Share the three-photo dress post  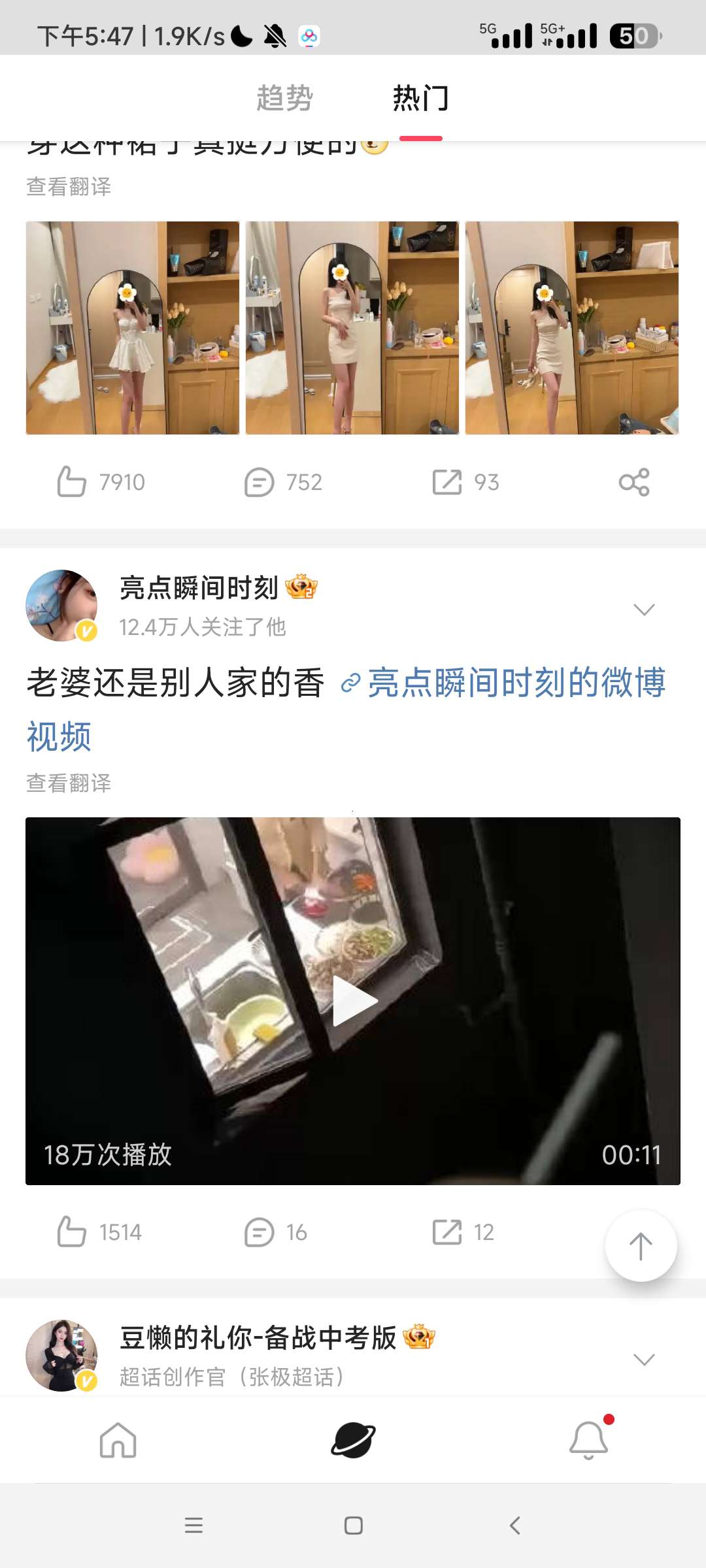[634, 482]
